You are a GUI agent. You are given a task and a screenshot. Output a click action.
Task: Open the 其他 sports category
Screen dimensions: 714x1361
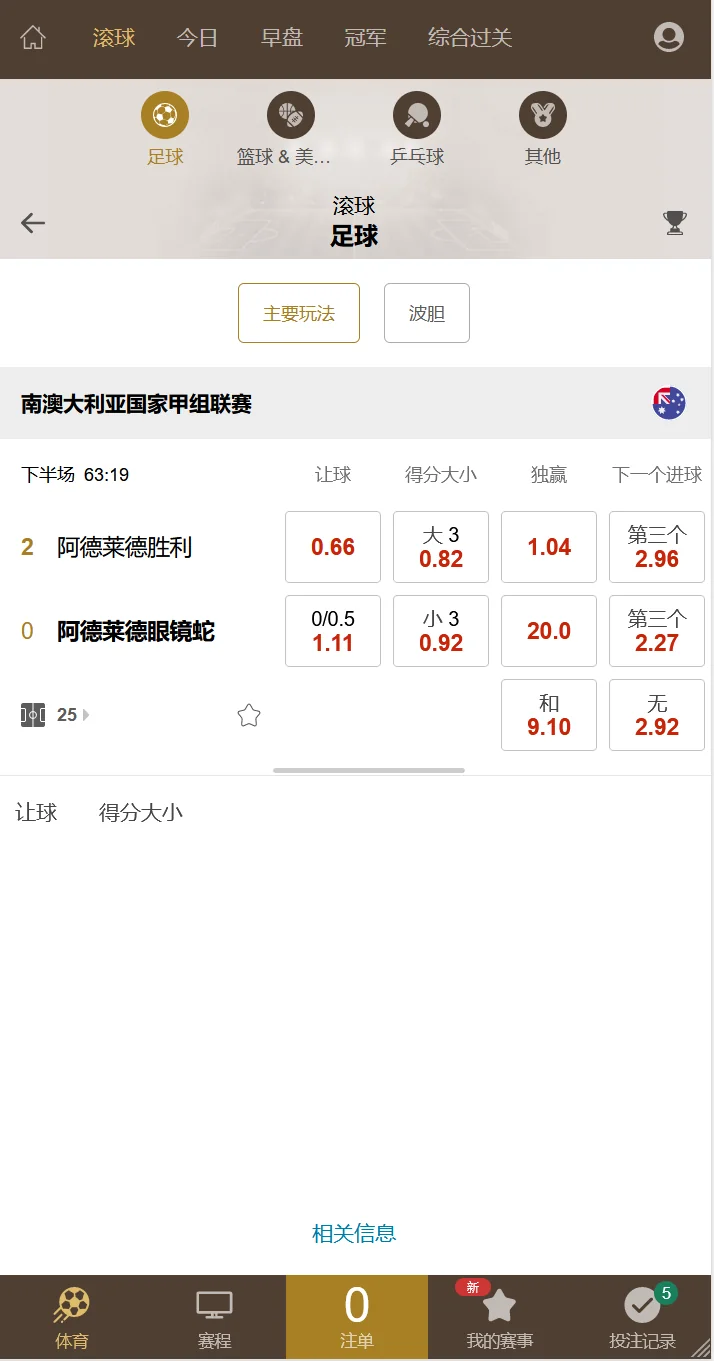pos(543,130)
